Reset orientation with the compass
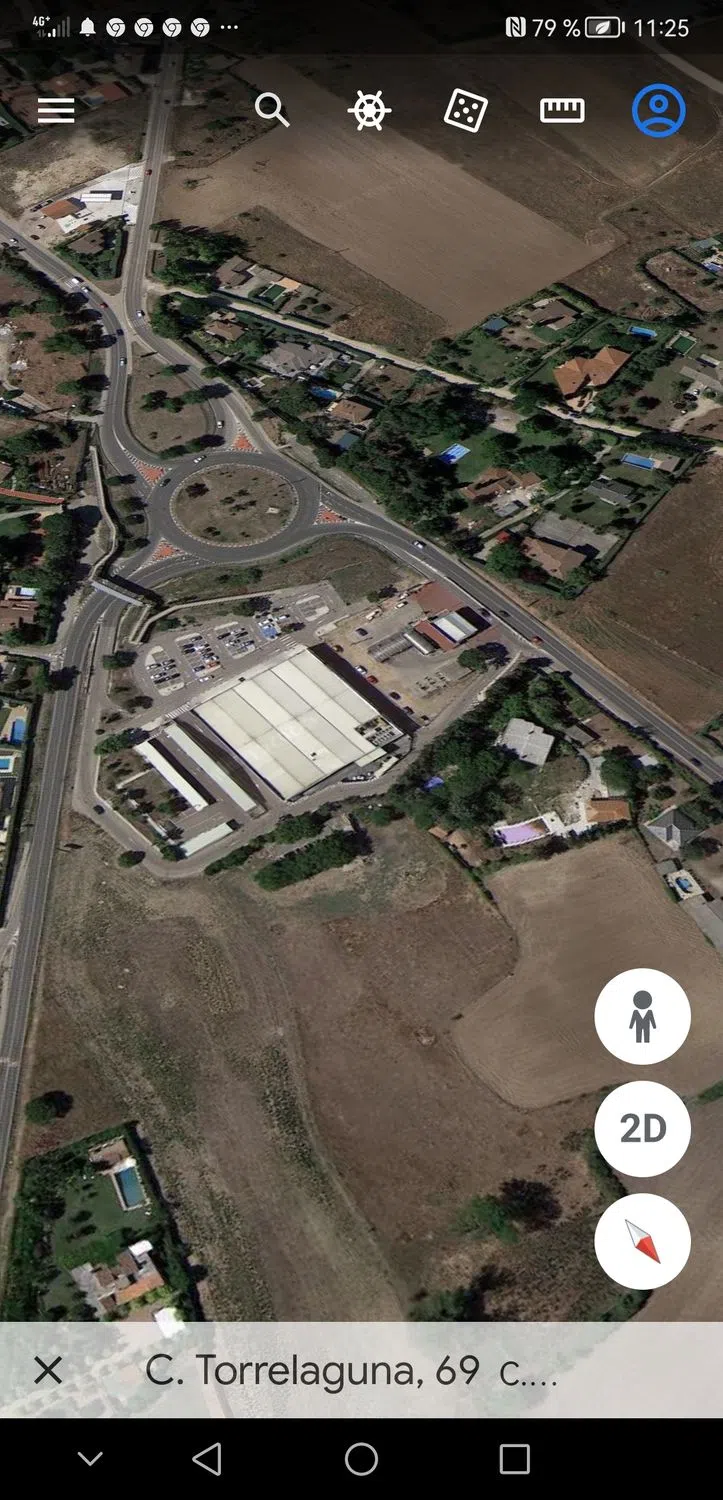Screen dimensions: 723x1500 [642, 1241]
